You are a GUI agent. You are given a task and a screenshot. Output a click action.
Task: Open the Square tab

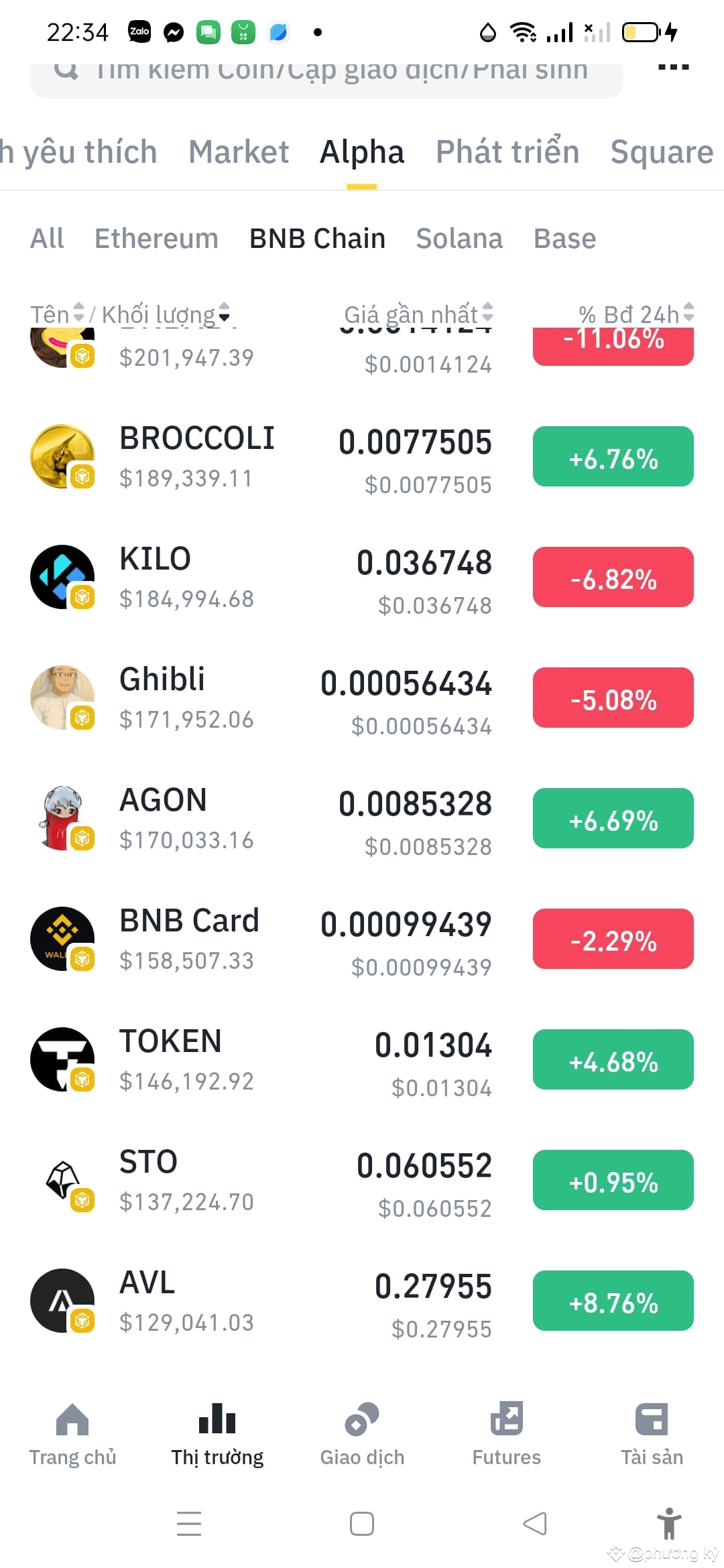[x=660, y=151]
